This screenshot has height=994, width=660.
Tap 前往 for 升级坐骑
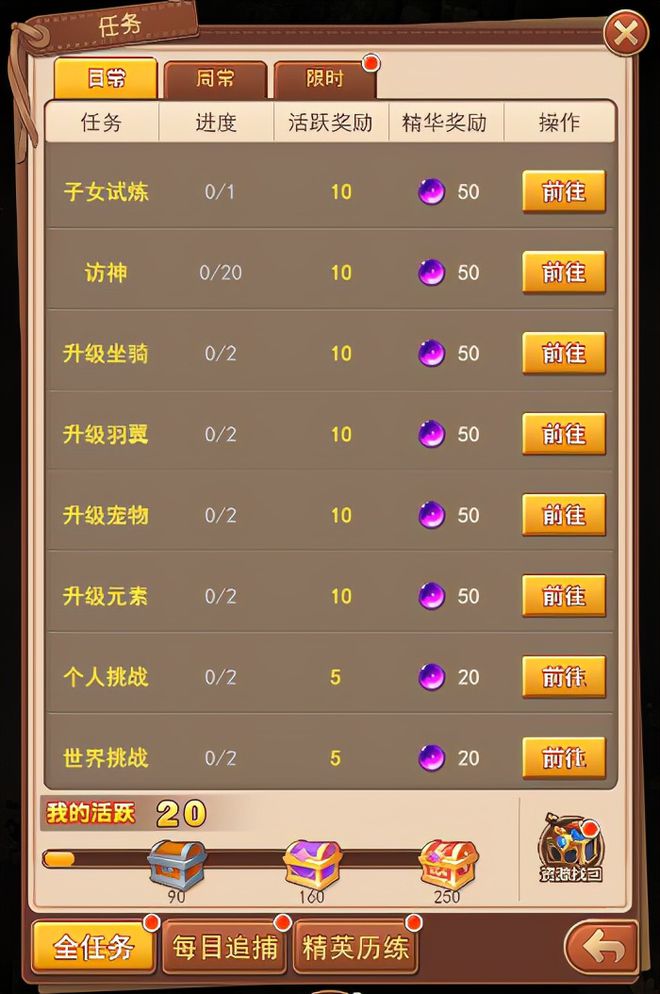[563, 353]
